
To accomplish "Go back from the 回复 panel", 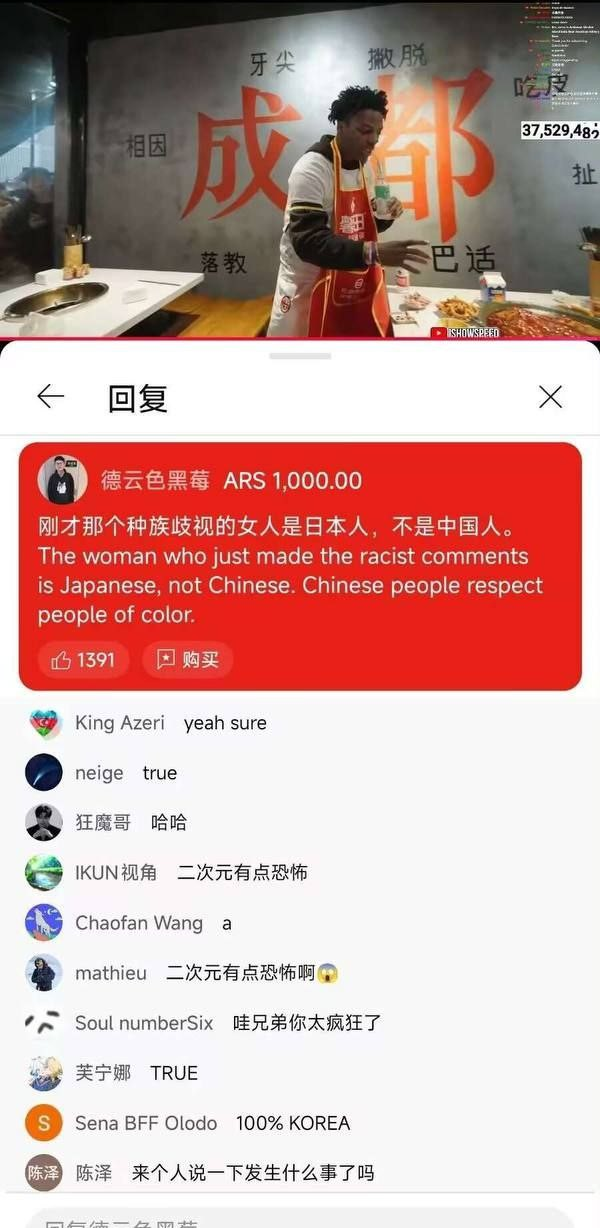I will click(x=51, y=397).
